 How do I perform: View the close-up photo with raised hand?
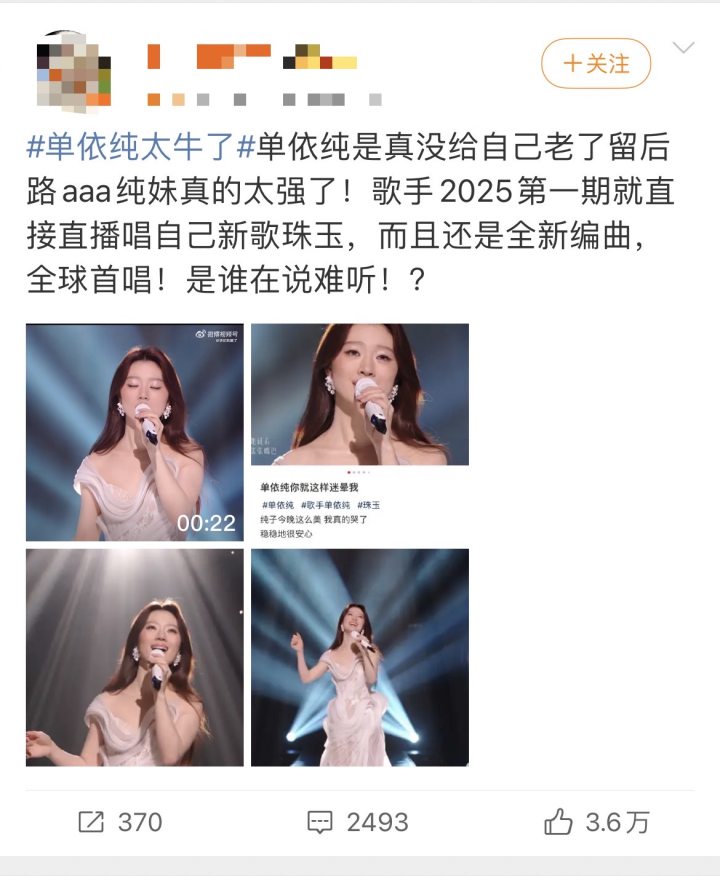click(x=135, y=657)
